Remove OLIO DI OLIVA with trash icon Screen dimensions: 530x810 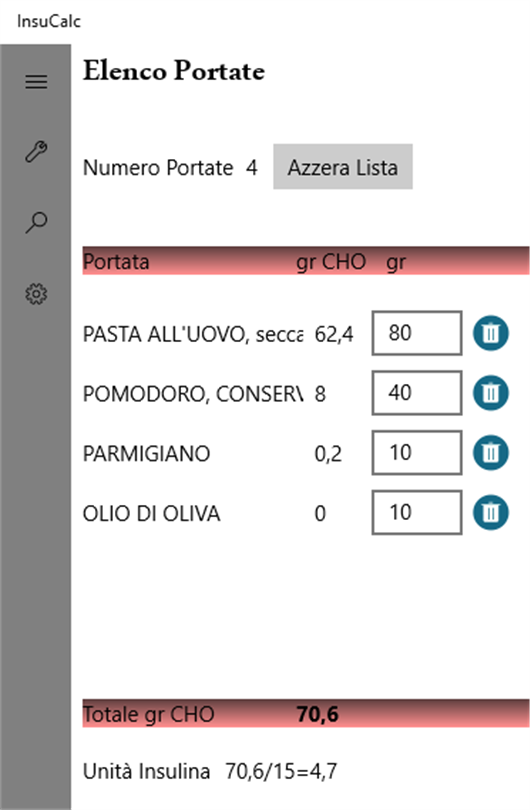(x=491, y=512)
